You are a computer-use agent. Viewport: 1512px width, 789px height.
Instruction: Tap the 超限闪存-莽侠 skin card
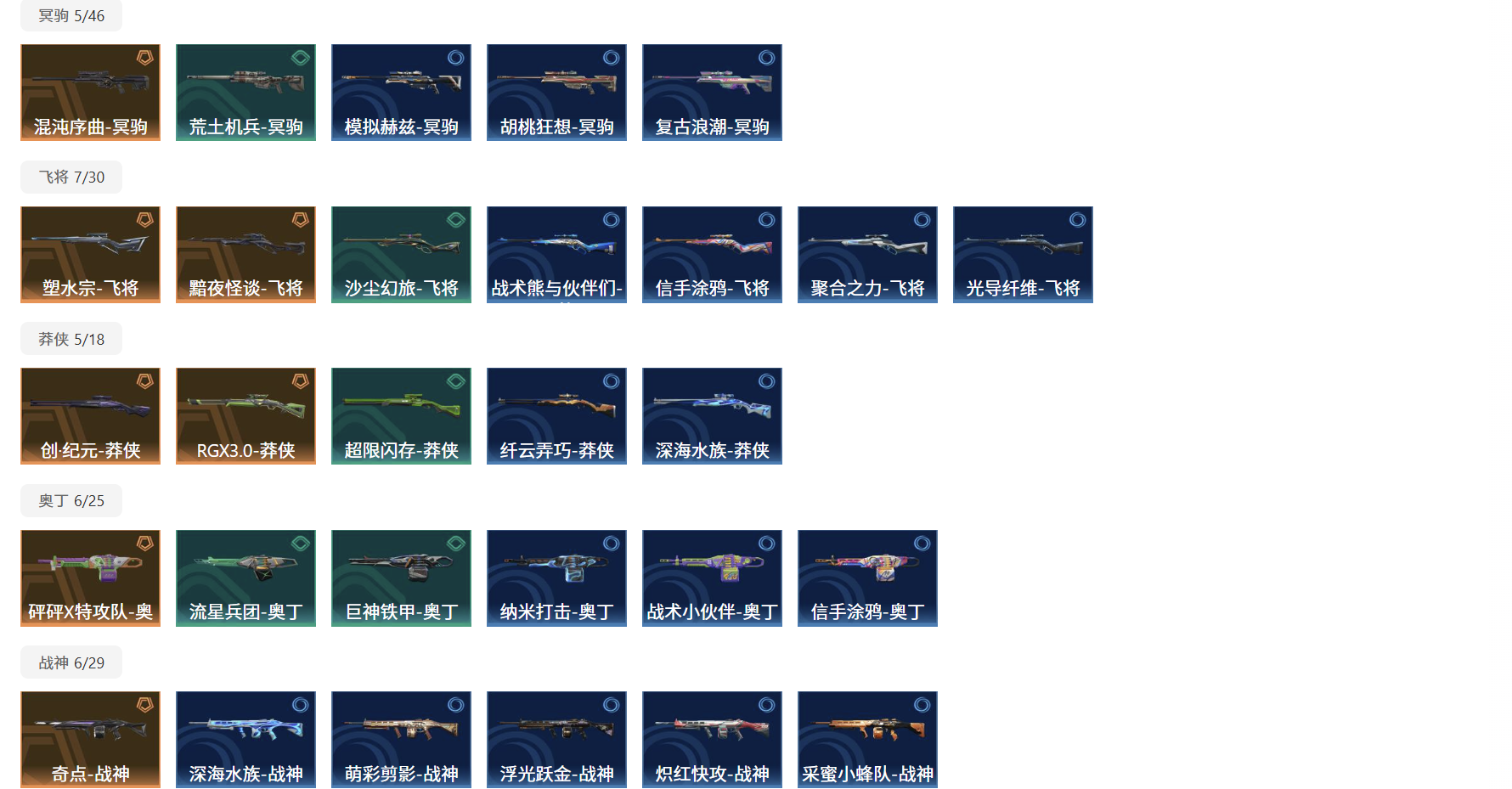(x=401, y=416)
